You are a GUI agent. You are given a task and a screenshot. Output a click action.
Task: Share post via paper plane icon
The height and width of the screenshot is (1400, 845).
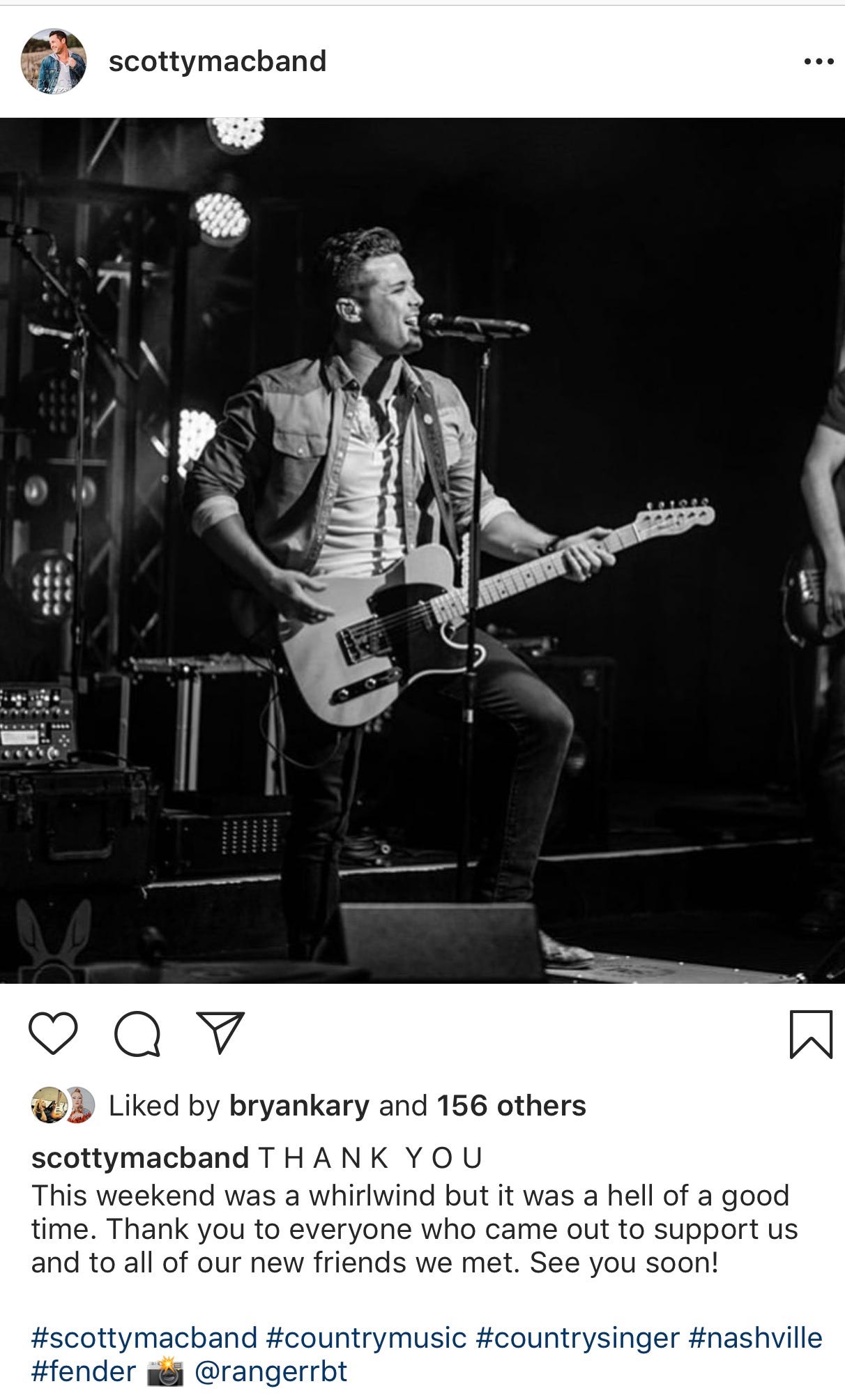[220, 1032]
